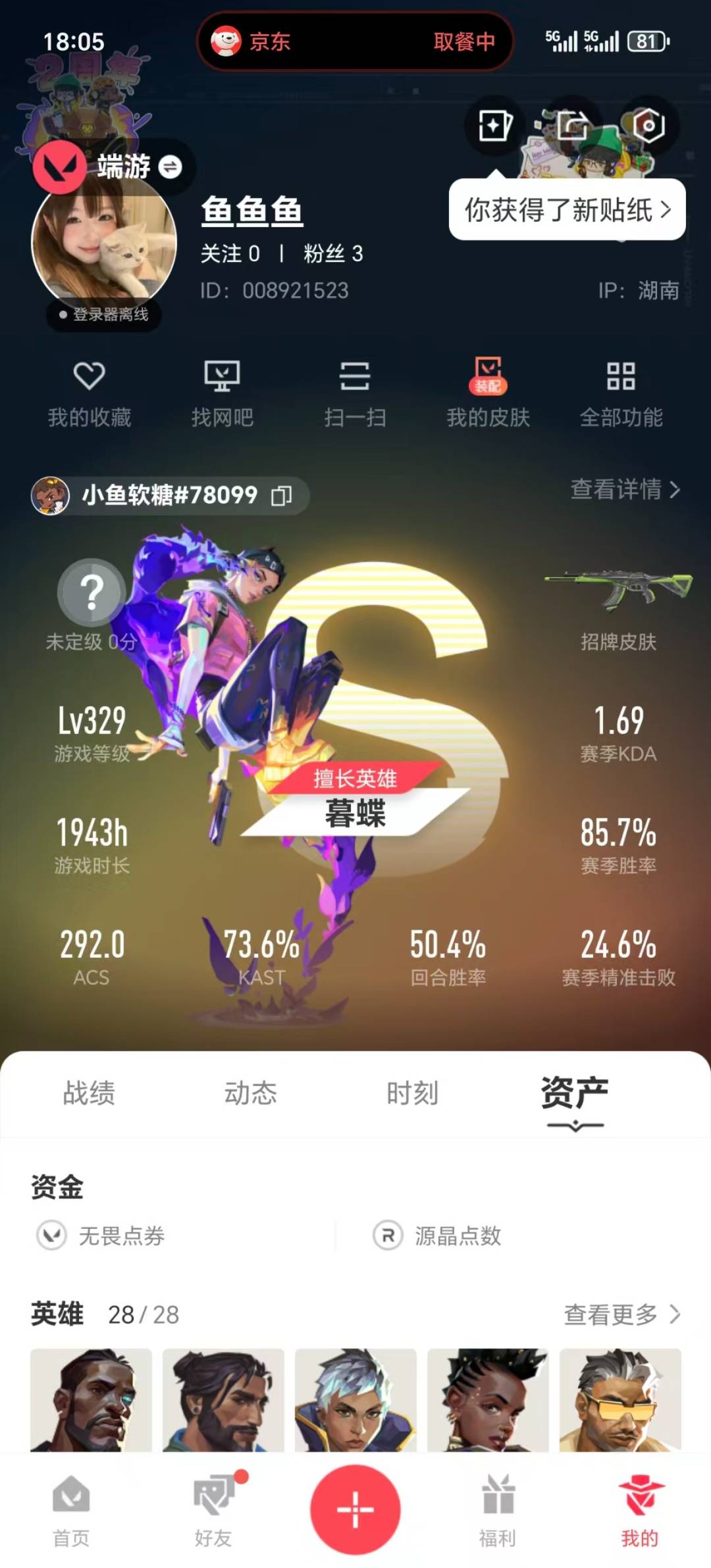View 查看详情 stats details
This screenshot has height=1568, width=711.
tap(624, 490)
